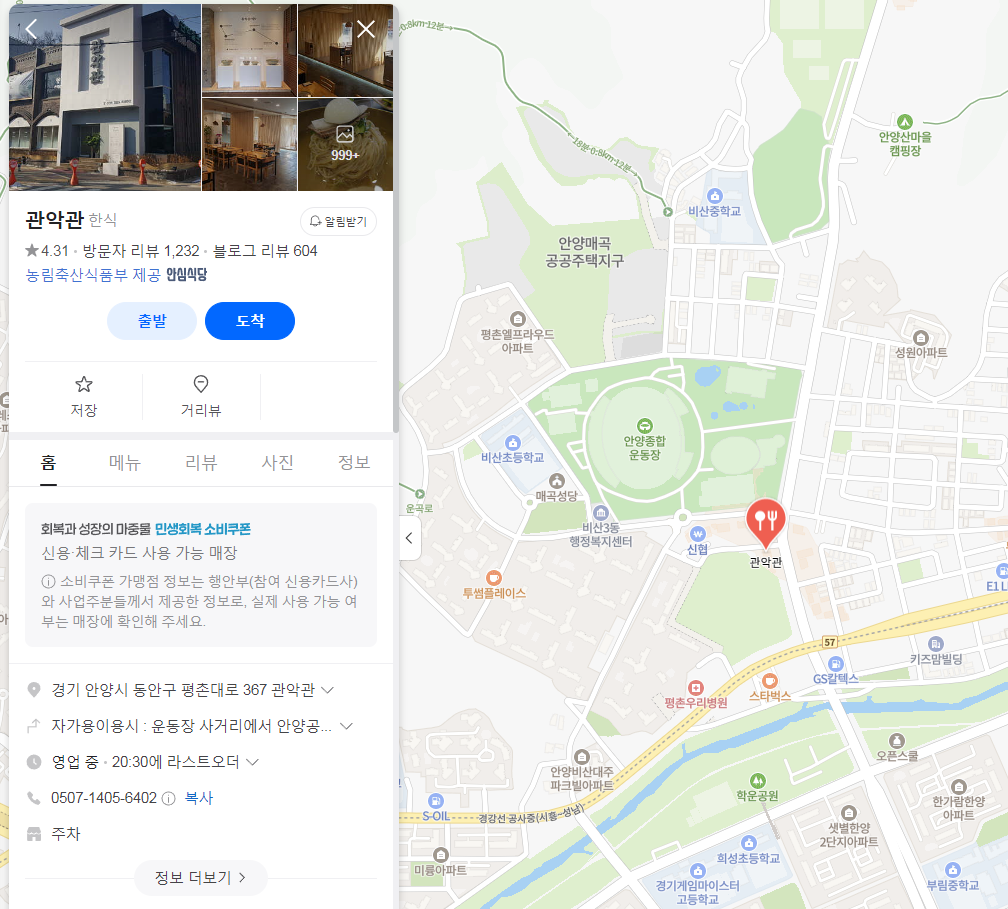Viewport: 1008px width, 909px height.
Task: Open the 999+ photo gallery tile
Action: coord(345,144)
